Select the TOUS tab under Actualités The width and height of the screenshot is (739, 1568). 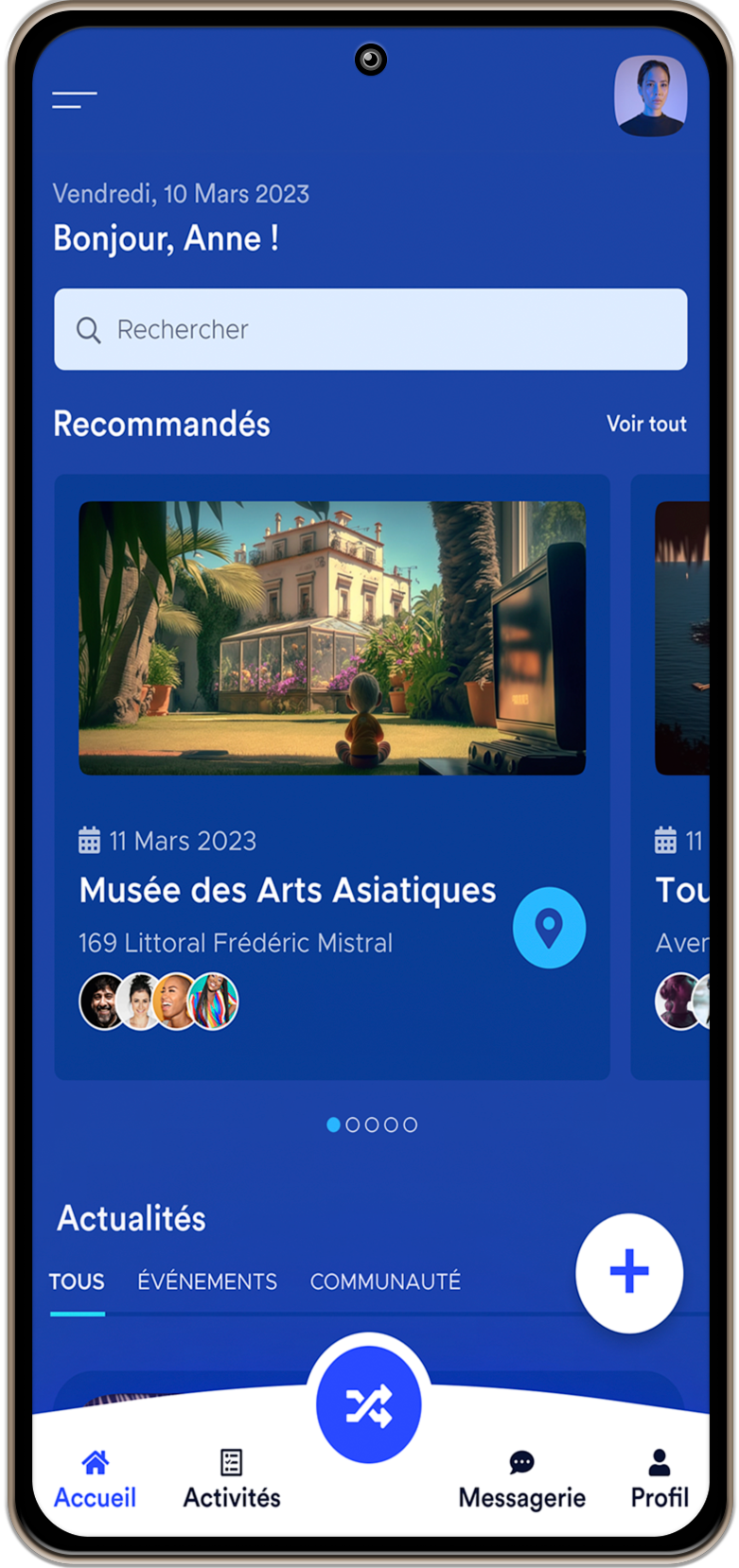point(76,1281)
